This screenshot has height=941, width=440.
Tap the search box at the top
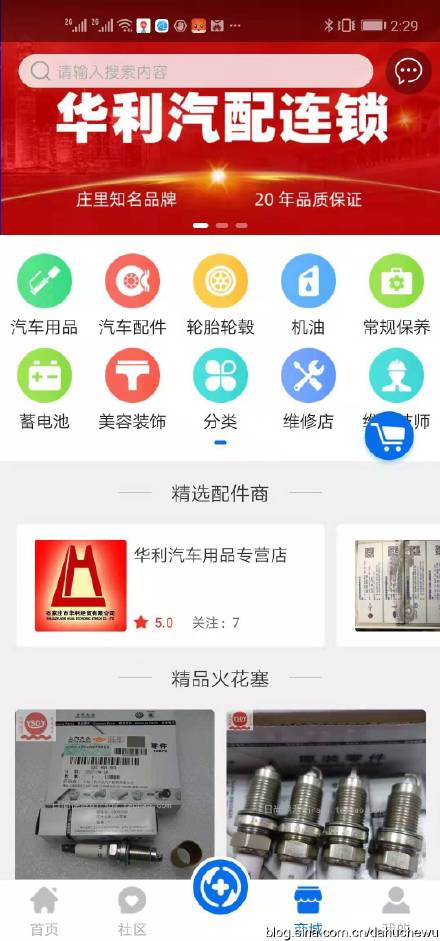coord(196,72)
